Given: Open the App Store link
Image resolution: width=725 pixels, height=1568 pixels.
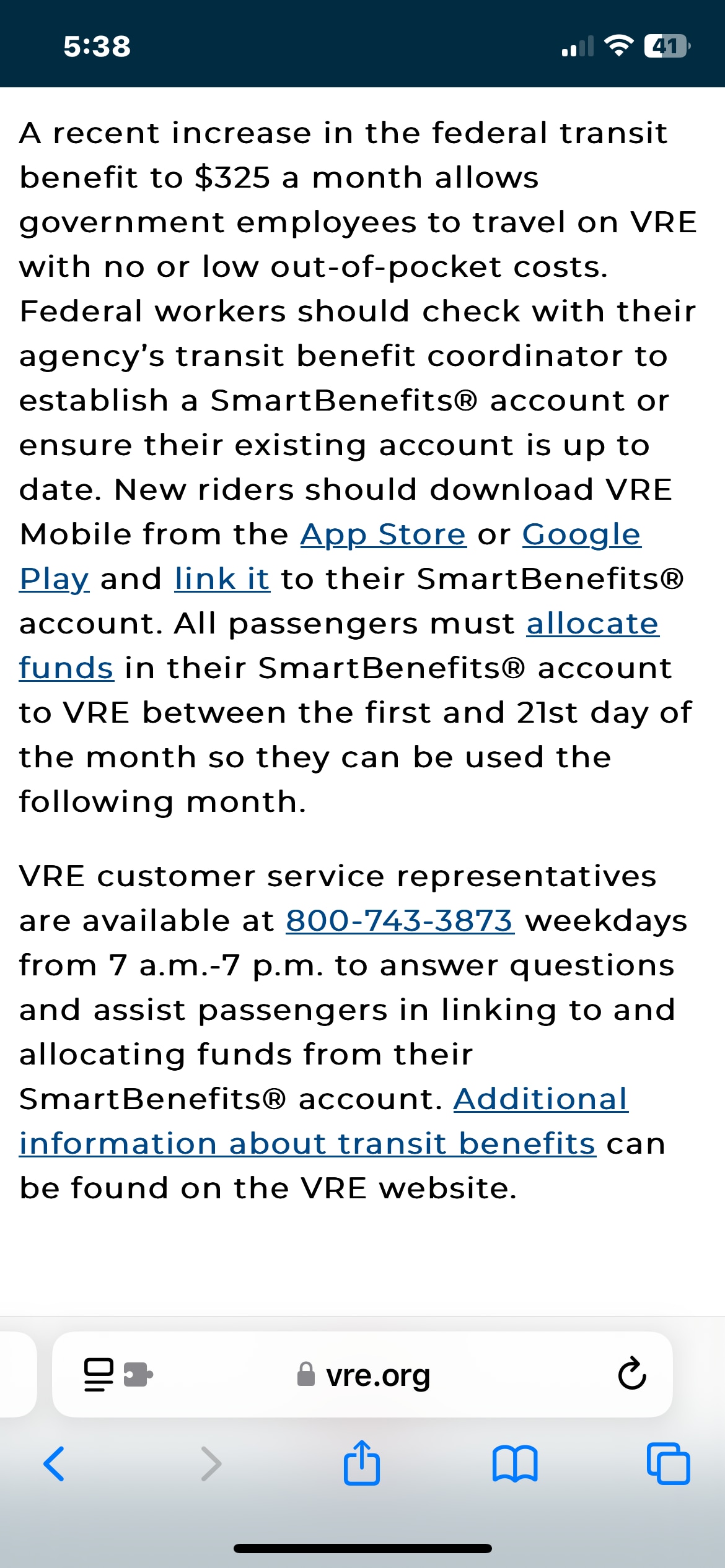Looking at the screenshot, I should [383, 534].
